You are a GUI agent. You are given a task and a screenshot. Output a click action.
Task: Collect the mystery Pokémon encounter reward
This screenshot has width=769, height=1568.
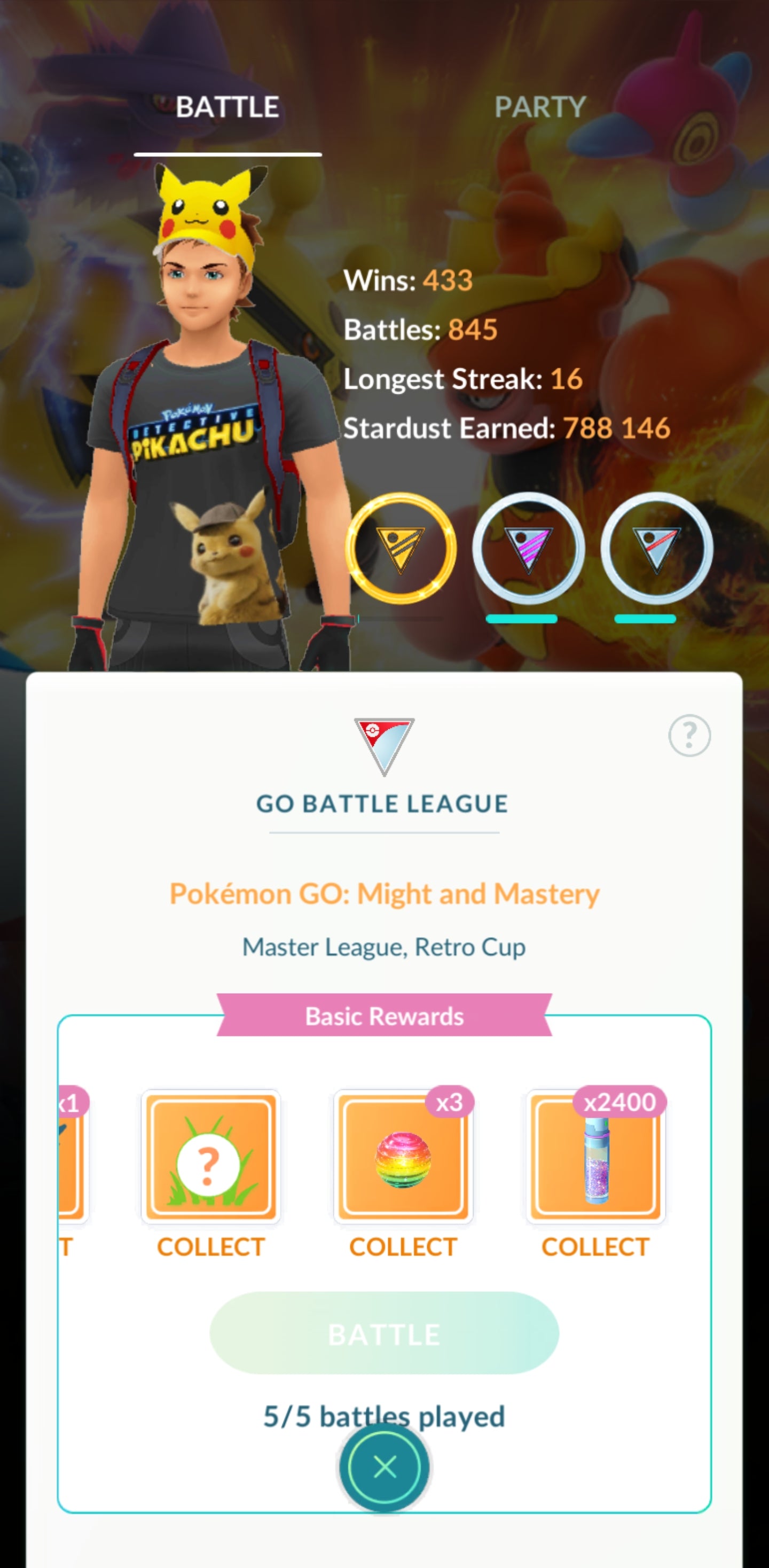point(210,1157)
